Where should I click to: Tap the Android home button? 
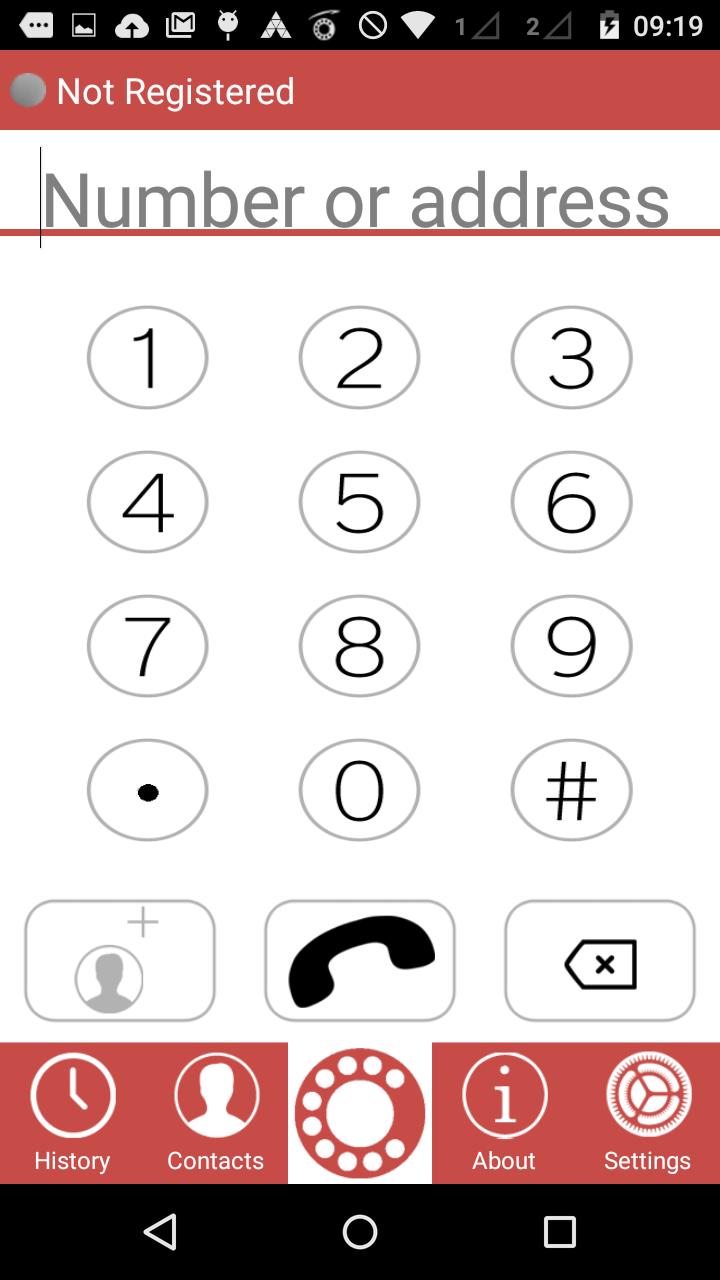pos(359,1233)
